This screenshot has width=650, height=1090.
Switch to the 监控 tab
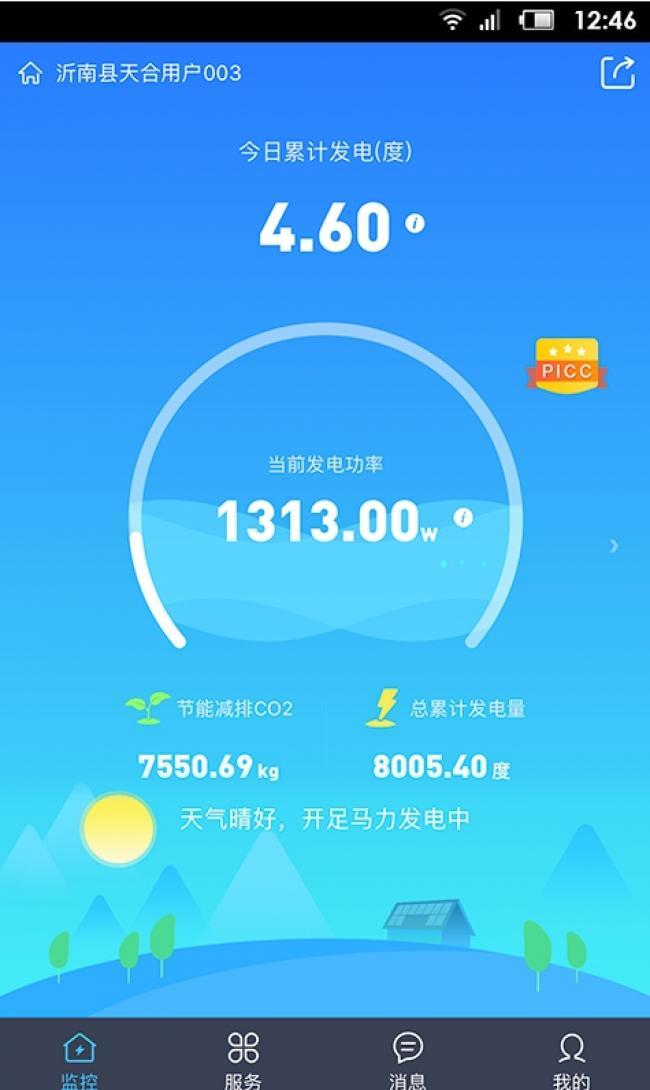point(79,1060)
